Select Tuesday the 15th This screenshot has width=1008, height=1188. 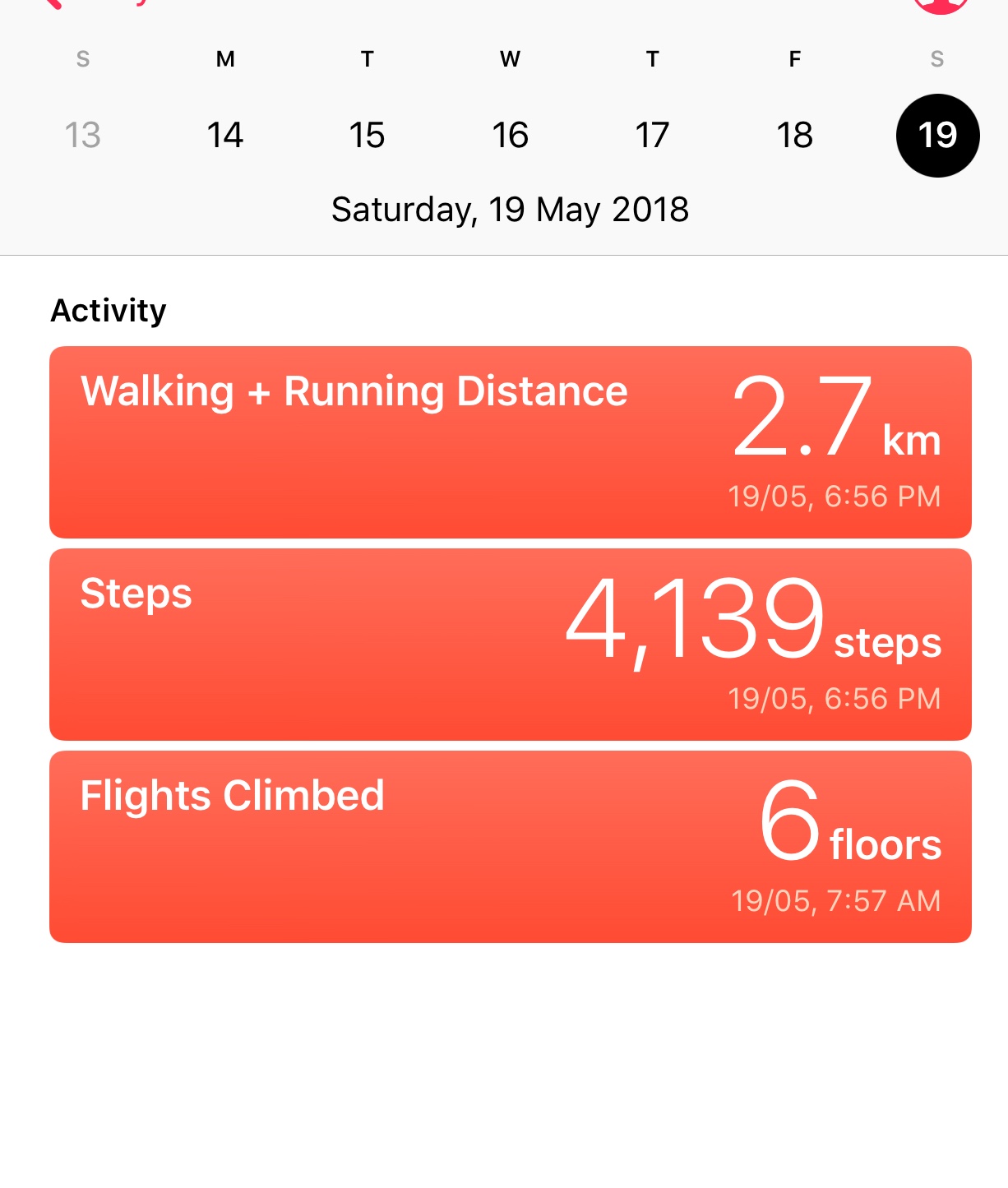point(367,136)
